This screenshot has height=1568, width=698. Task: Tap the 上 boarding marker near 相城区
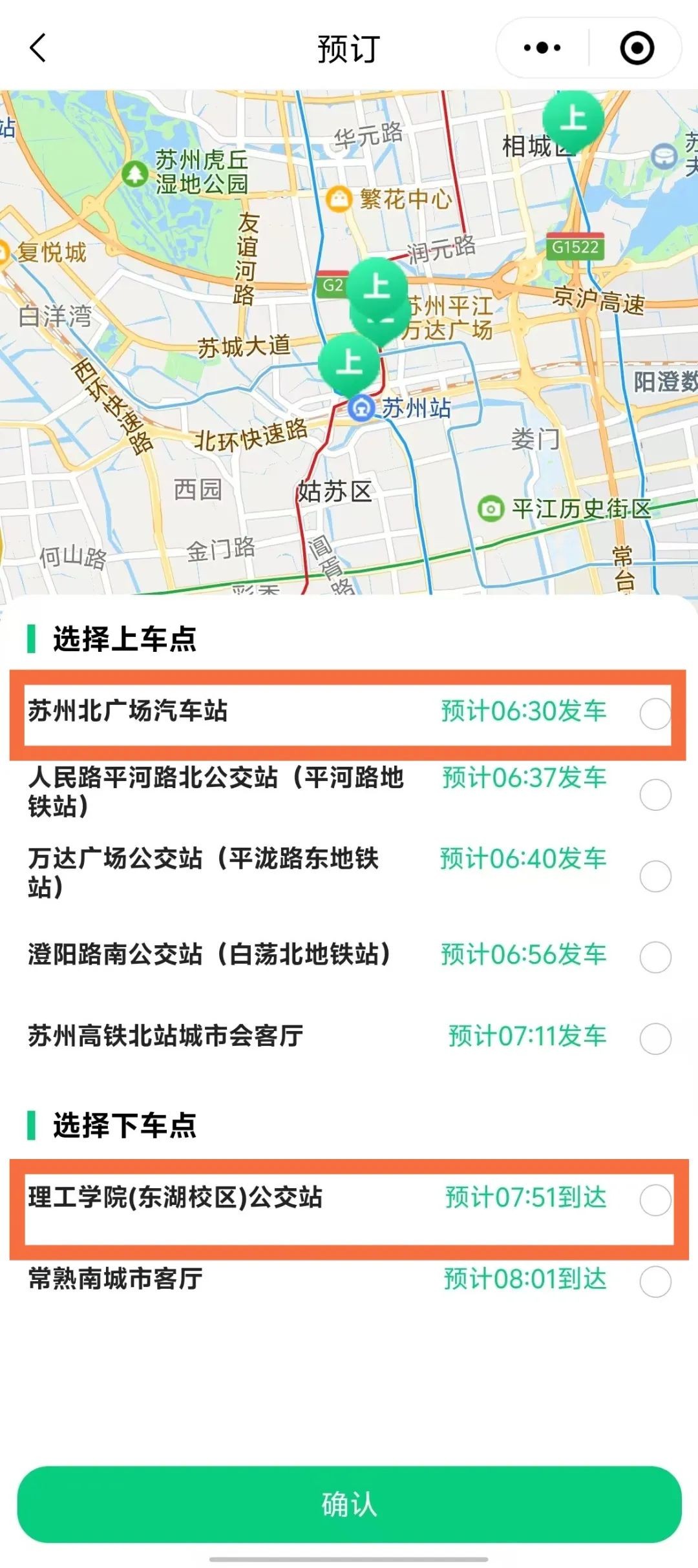tap(573, 121)
